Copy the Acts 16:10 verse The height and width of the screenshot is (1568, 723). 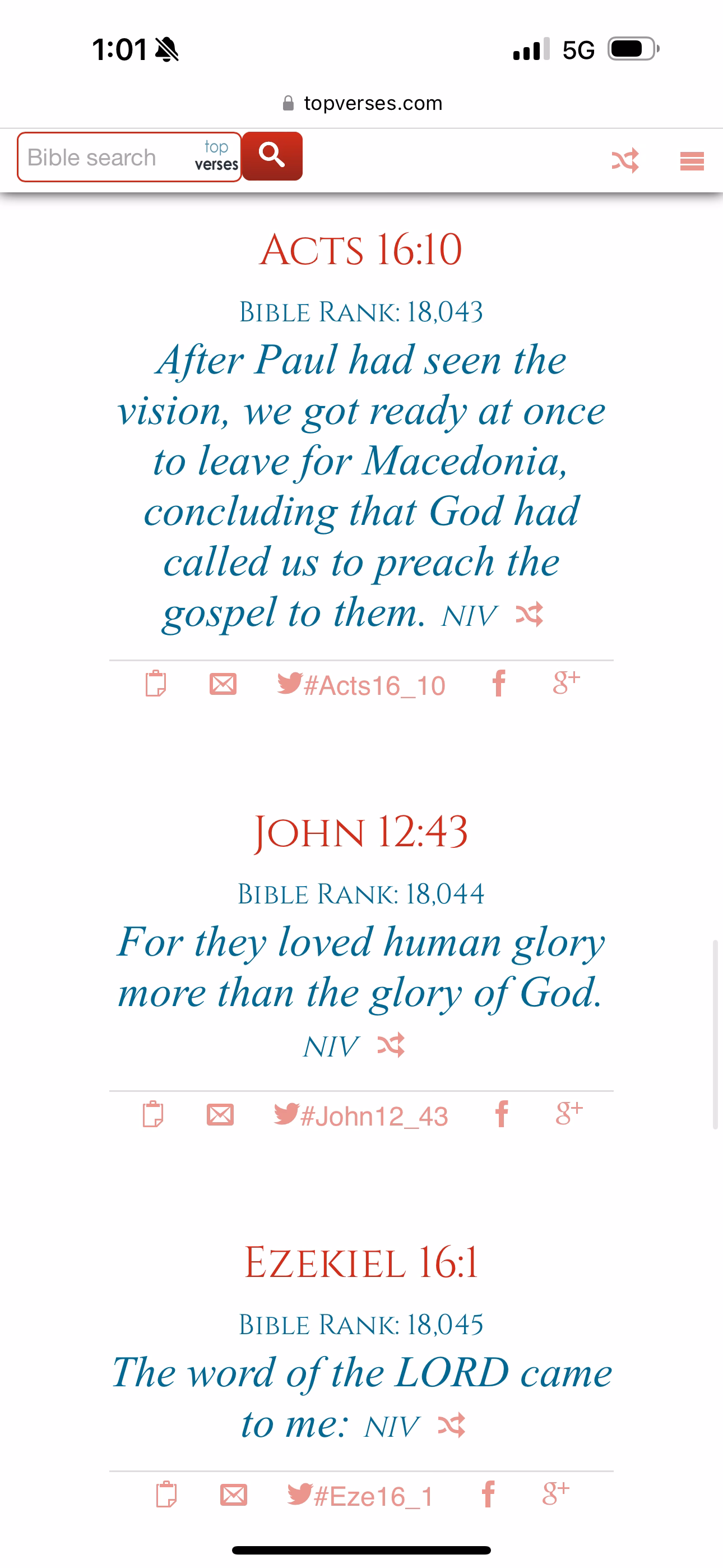pyautogui.click(x=156, y=684)
